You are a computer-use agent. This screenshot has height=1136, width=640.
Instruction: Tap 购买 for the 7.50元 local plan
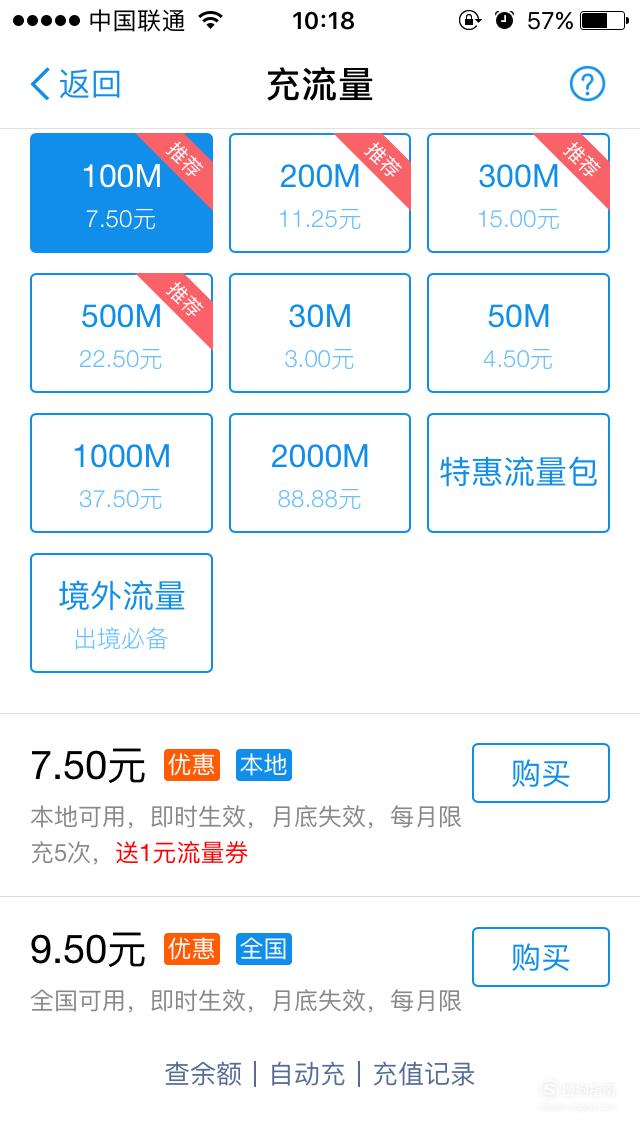[541, 773]
